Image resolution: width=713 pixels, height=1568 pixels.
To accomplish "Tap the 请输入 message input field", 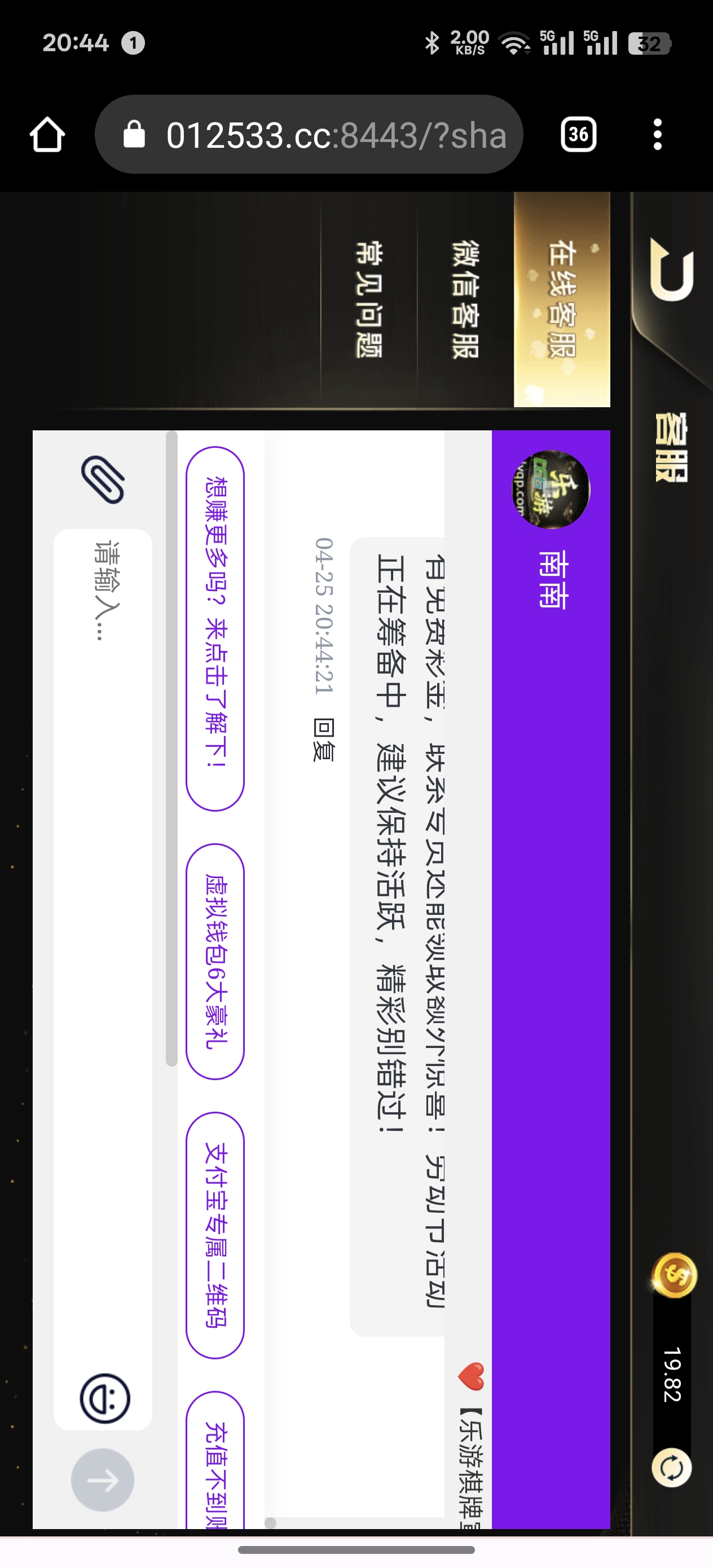I will click(x=103, y=913).
